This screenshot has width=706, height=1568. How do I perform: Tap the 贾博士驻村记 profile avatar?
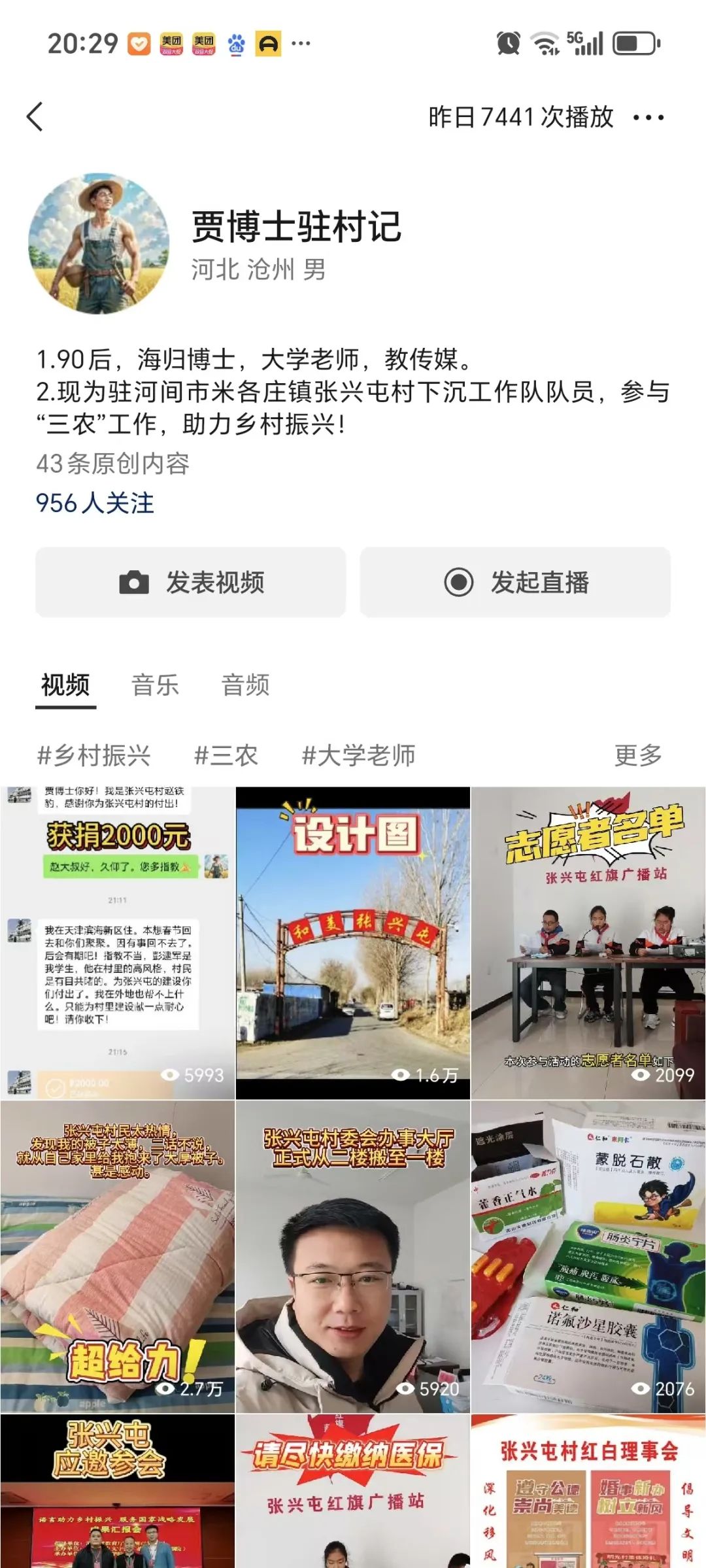[x=99, y=244]
